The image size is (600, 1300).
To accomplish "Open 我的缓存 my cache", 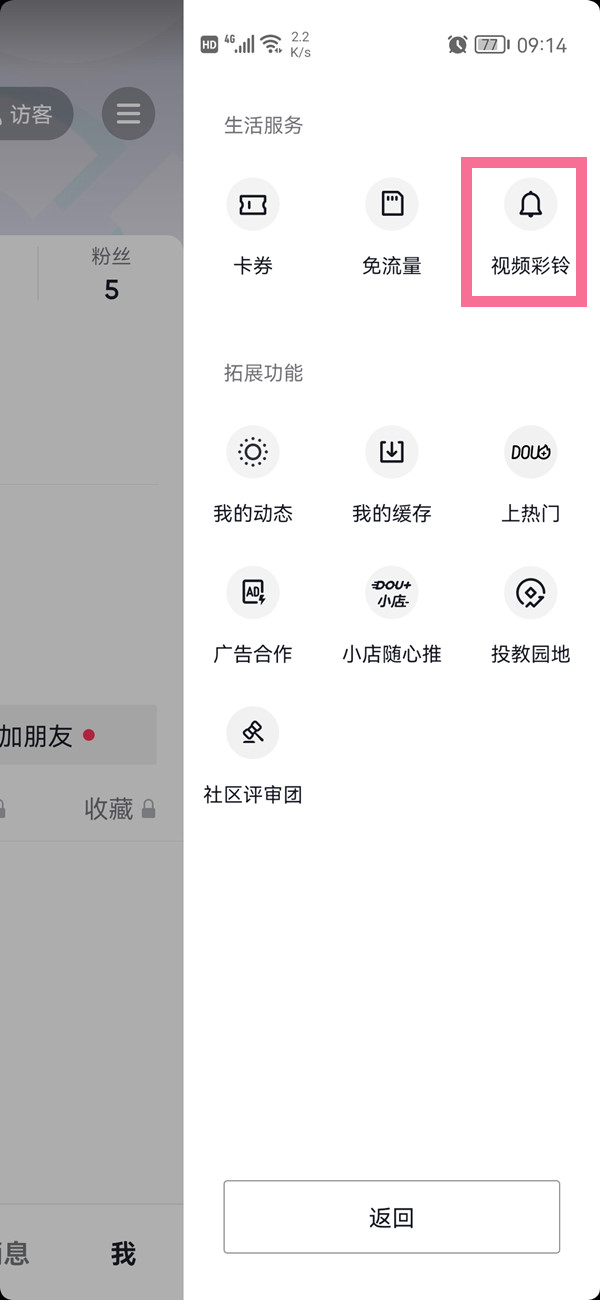I will point(391,473).
